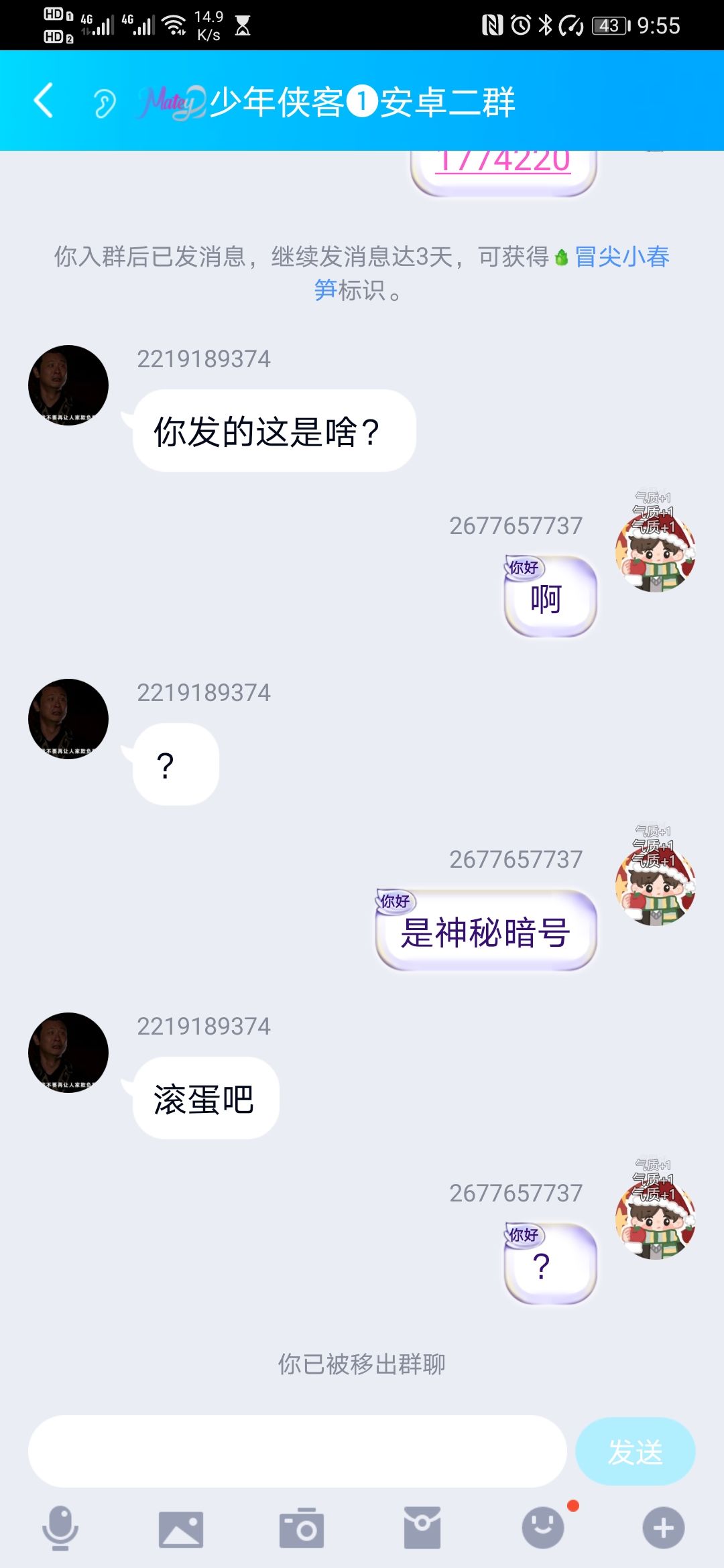Tap the ear icon in header
Image resolution: width=724 pixels, height=1568 pixels.
click(104, 103)
